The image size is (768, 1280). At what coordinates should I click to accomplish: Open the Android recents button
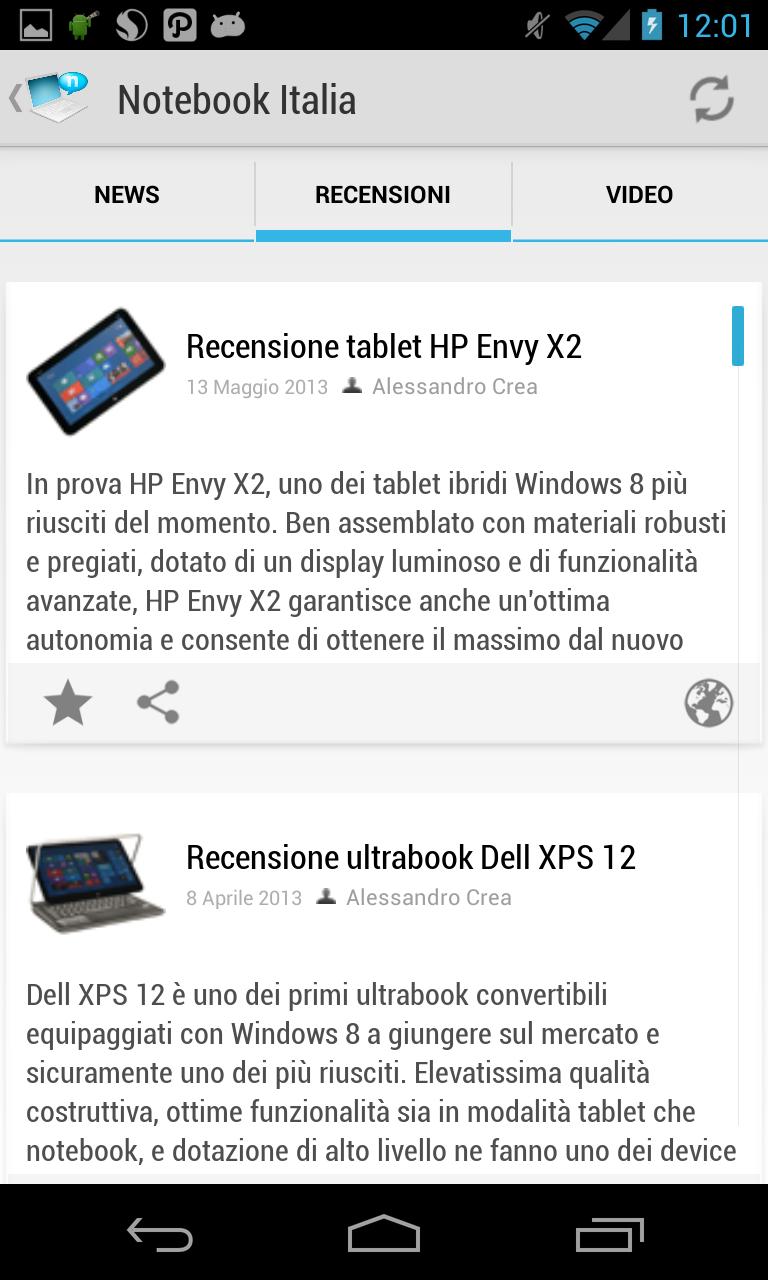point(611,1235)
